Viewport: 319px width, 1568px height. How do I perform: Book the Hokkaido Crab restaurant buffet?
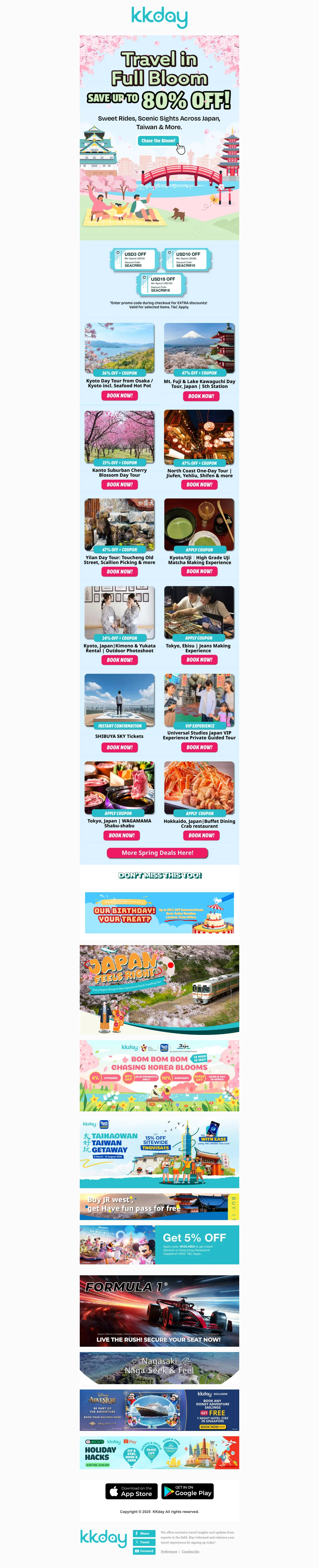pyautogui.click(x=201, y=835)
